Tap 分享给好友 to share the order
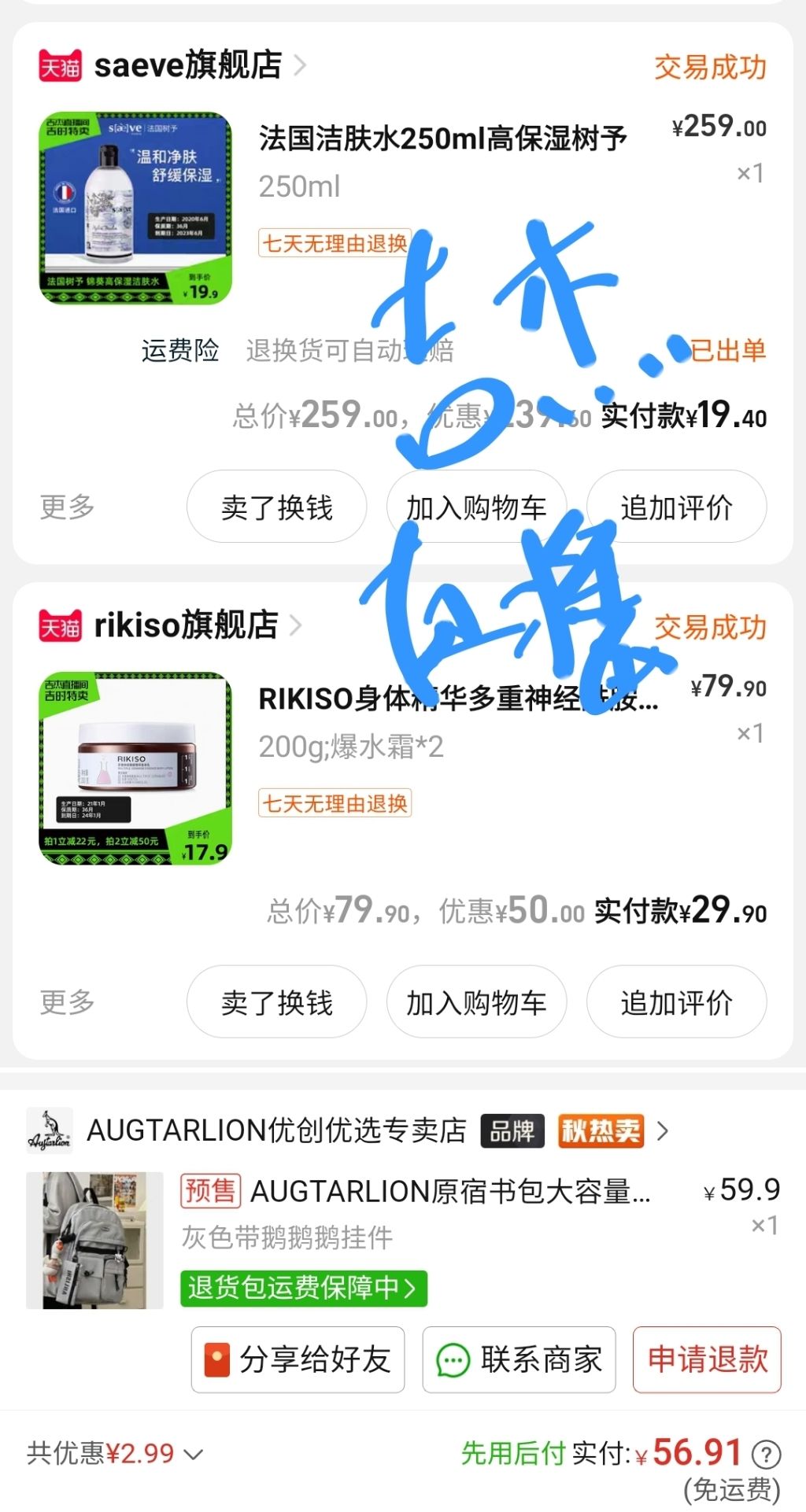 [298, 1359]
